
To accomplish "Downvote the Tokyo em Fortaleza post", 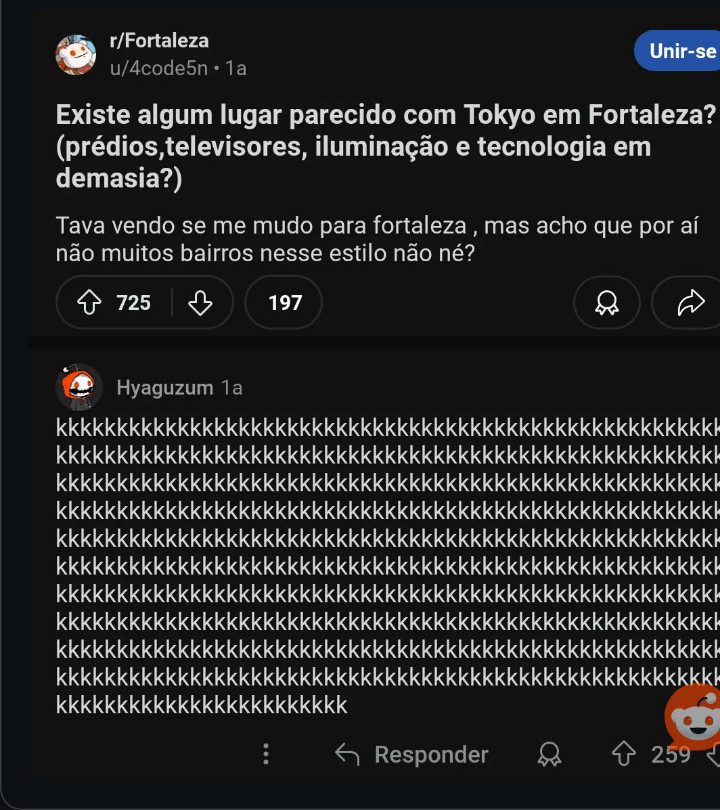I will [x=201, y=302].
